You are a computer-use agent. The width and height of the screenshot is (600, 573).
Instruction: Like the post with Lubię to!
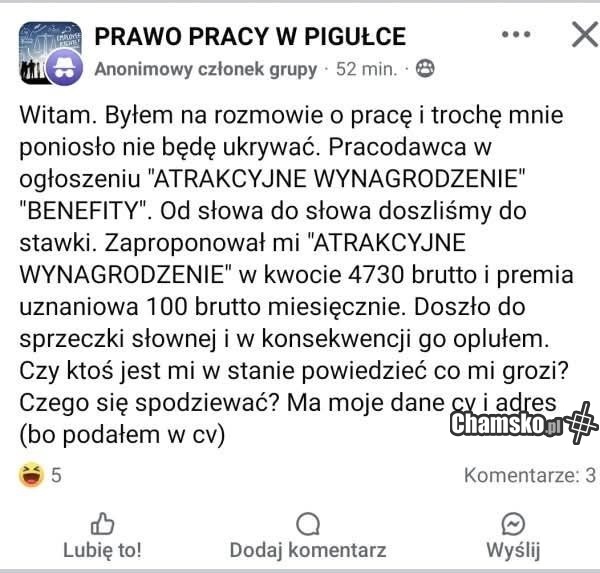pos(102,536)
